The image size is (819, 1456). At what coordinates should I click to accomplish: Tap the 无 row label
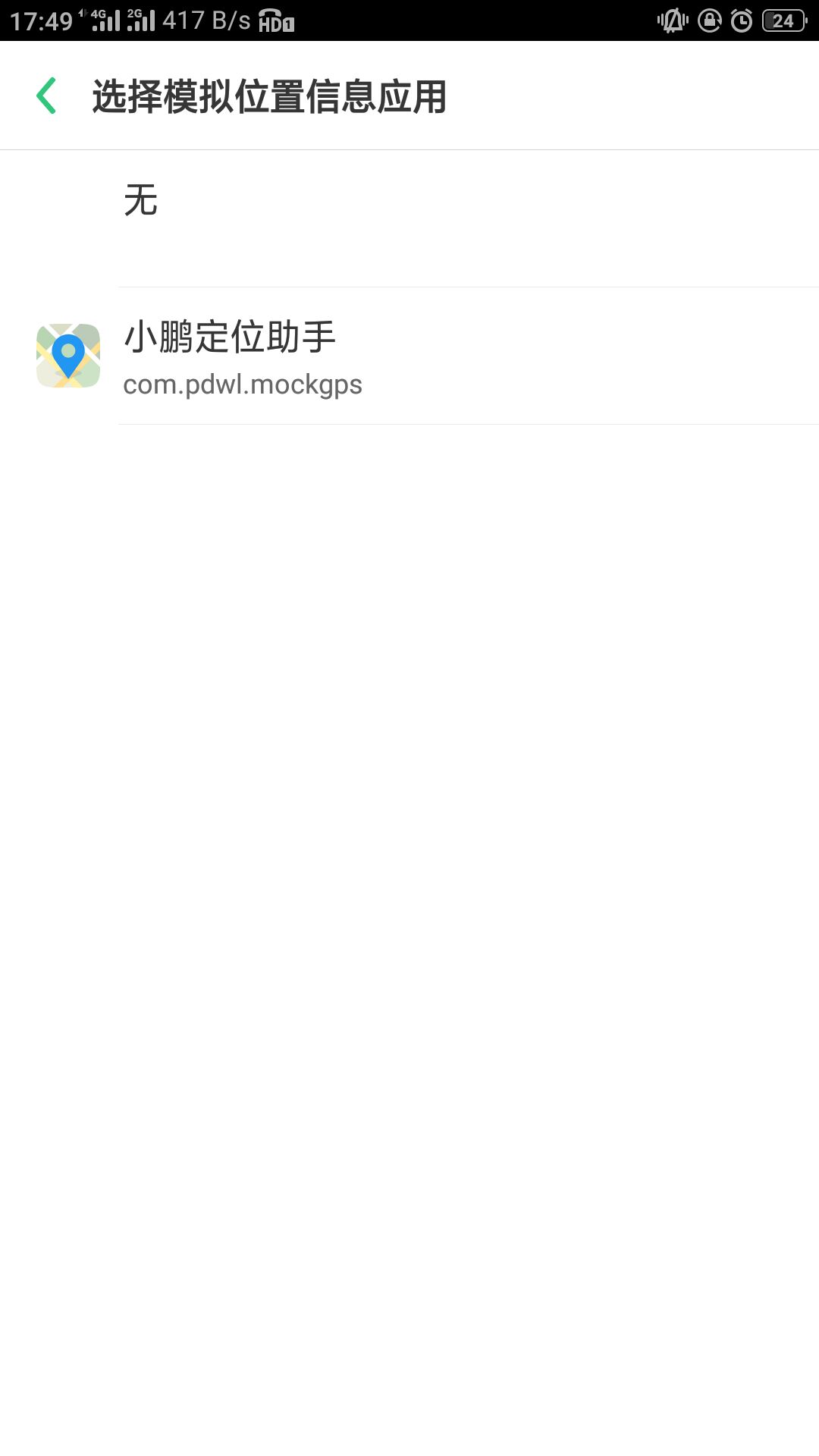pos(143,201)
